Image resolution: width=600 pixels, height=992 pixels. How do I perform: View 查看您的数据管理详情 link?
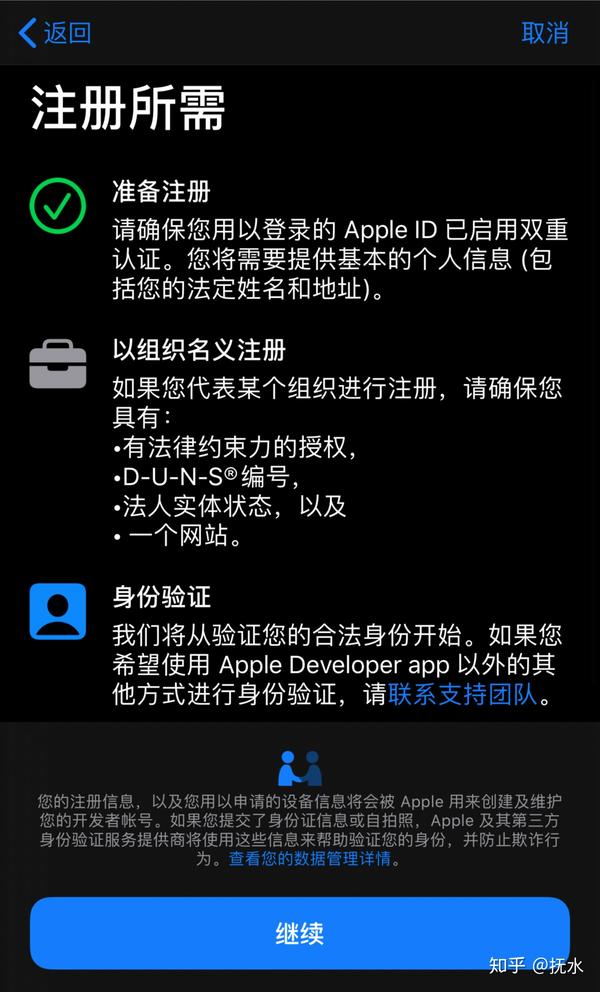coord(309,858)
